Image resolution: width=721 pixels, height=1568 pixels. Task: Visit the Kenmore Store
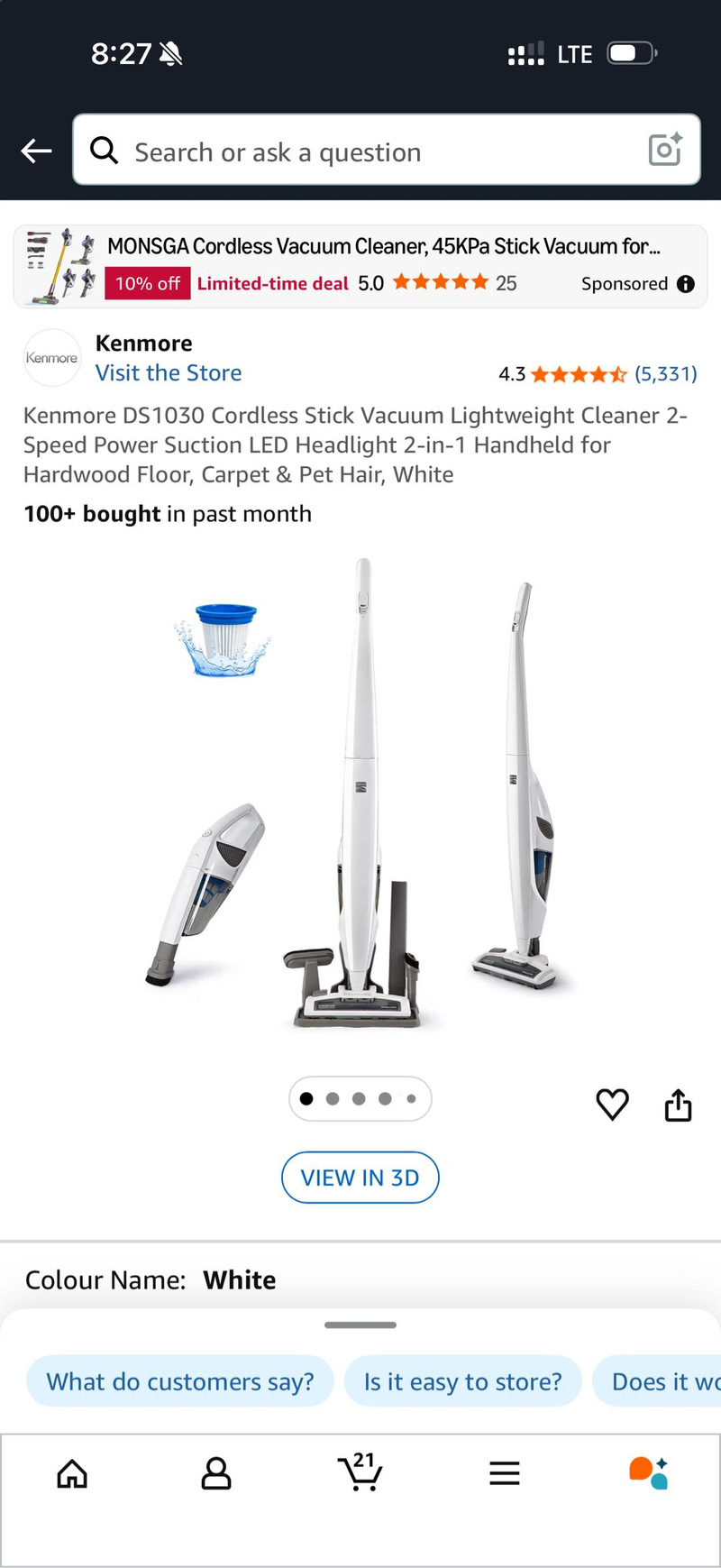click(169, 373)
